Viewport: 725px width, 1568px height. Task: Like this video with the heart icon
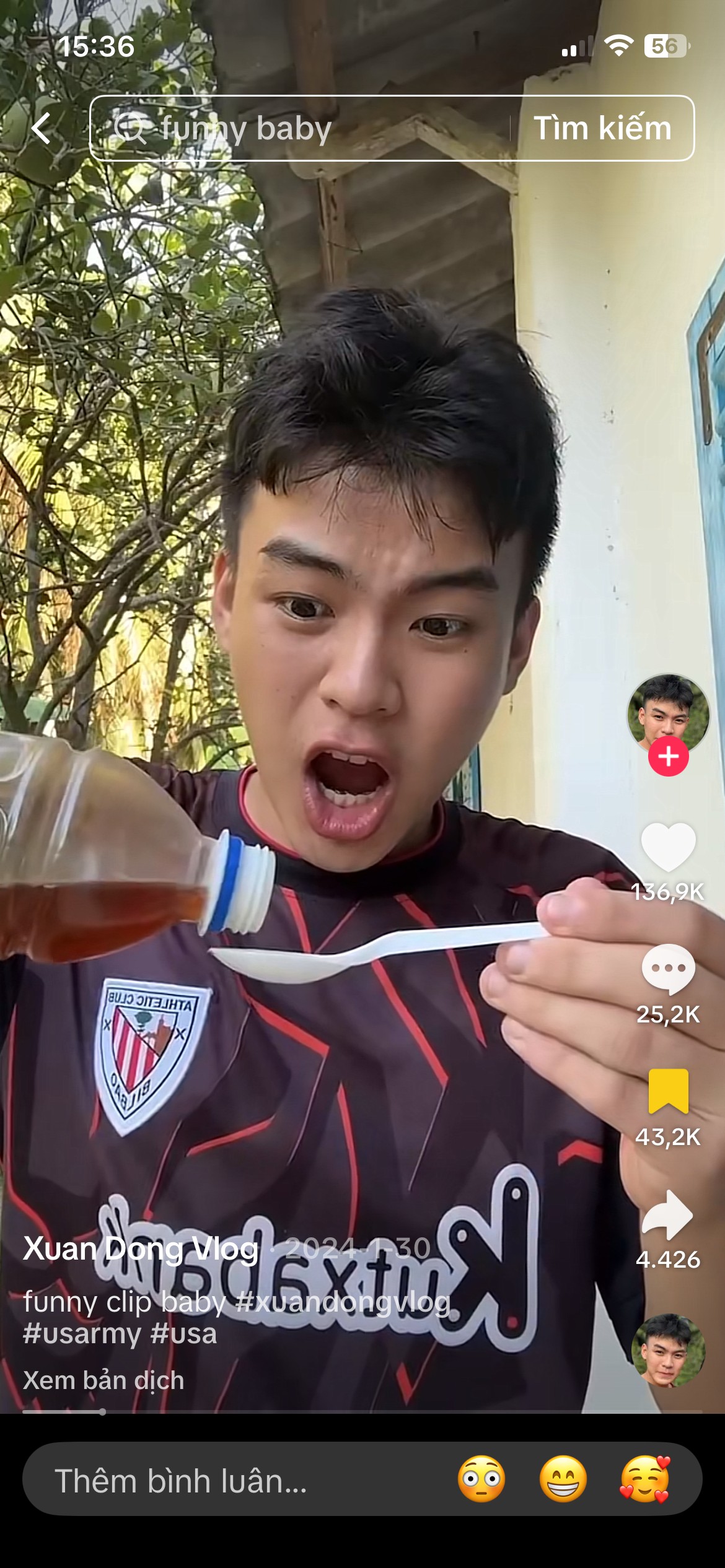668,847
